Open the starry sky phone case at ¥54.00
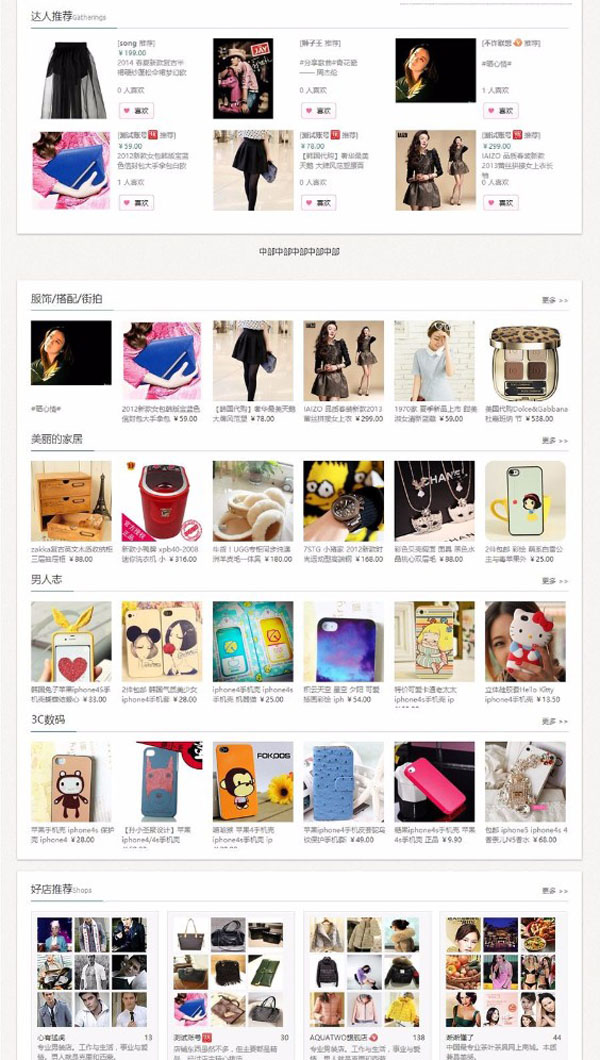600x1060 pixels. 343,641
